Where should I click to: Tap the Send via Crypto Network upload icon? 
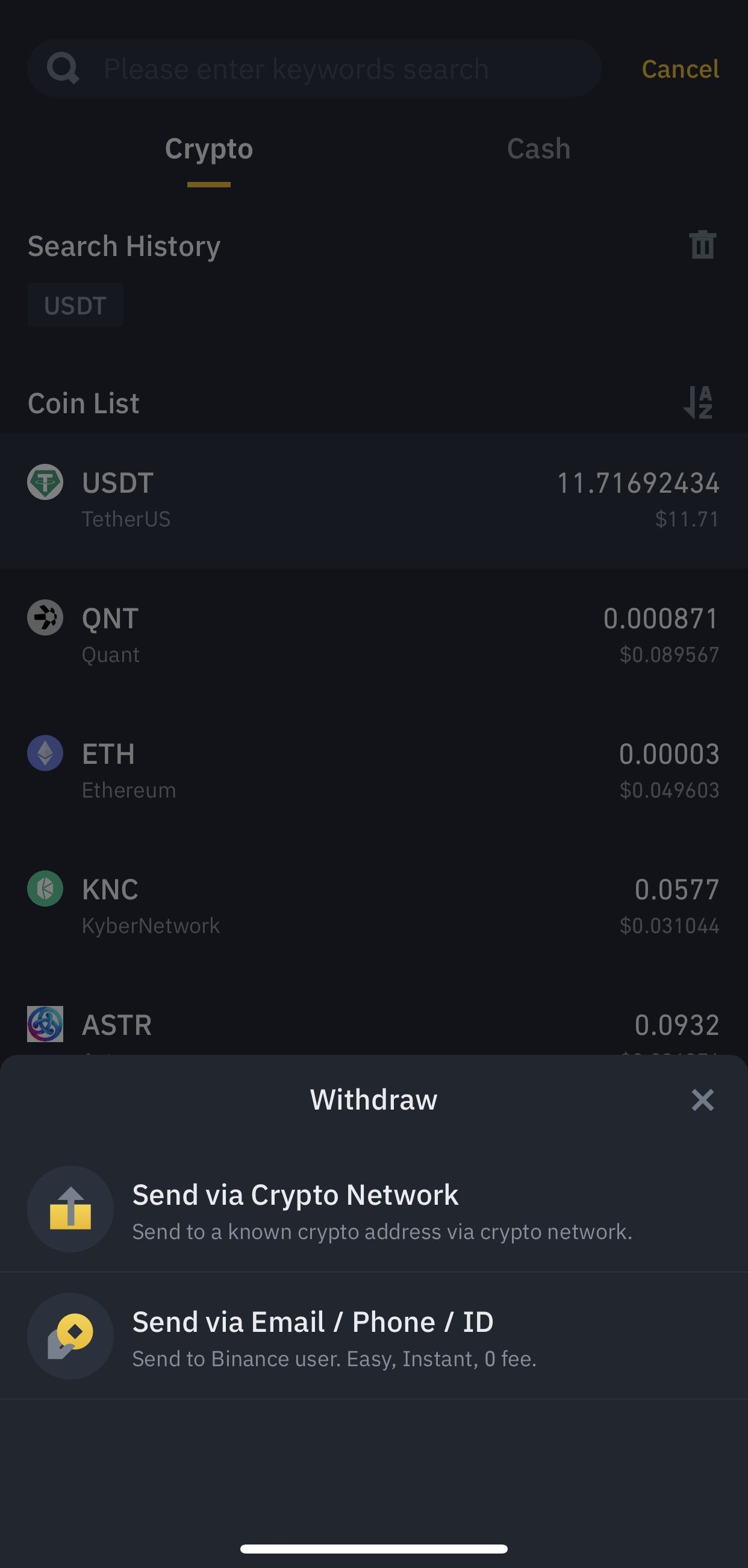71,1210
